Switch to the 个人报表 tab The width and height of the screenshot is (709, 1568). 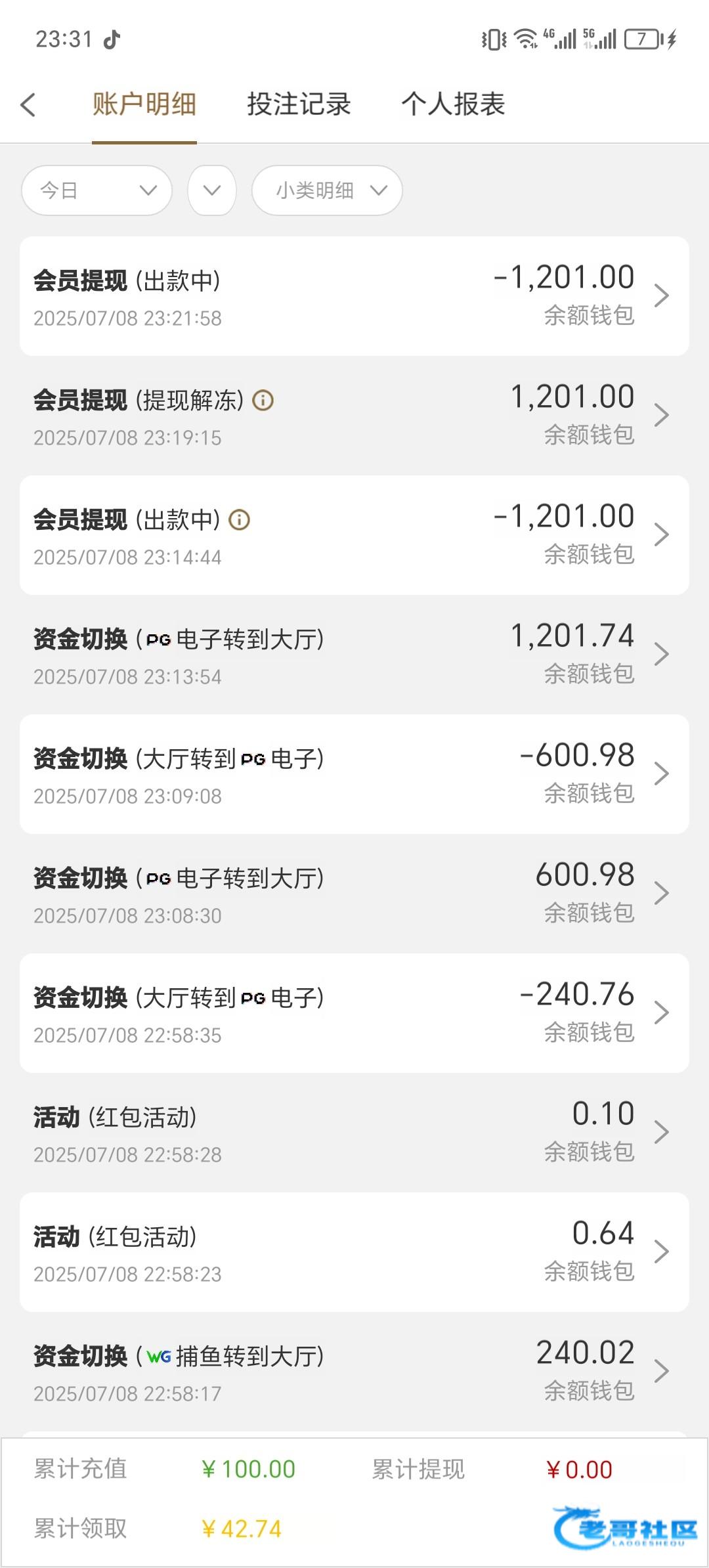[x=453, y=104]
